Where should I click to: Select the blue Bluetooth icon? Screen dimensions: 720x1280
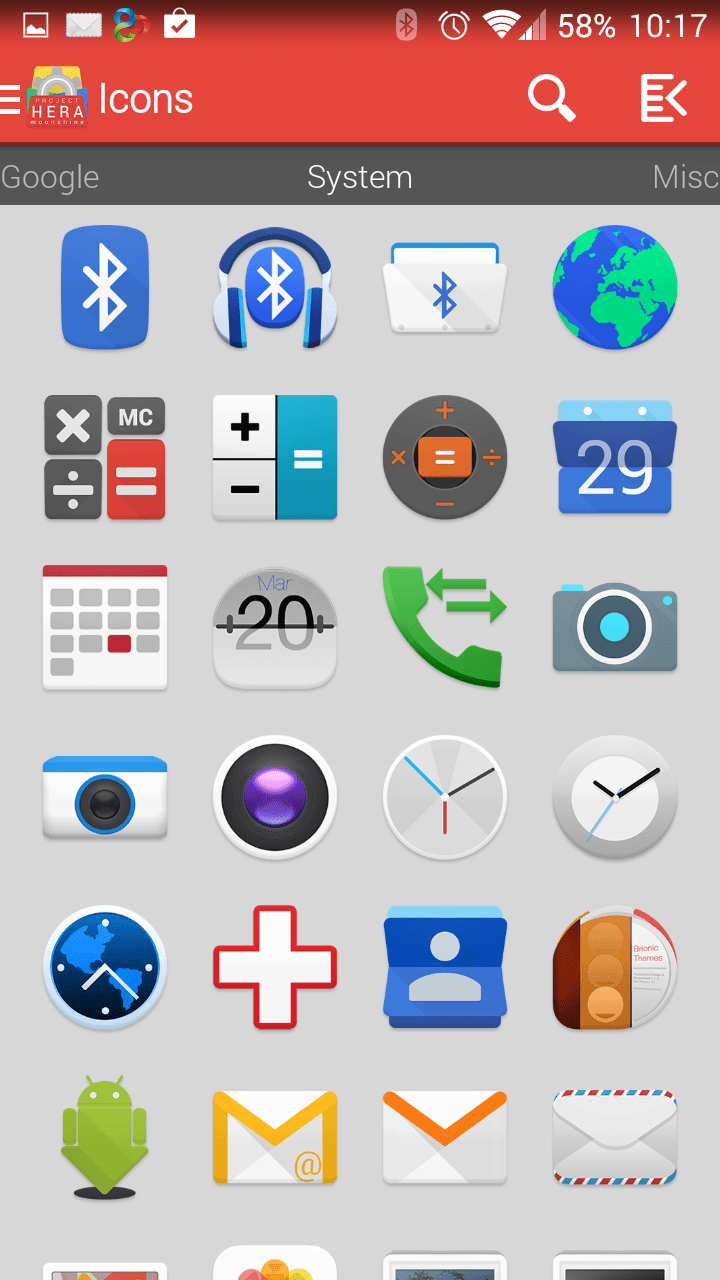click(105, 287)
